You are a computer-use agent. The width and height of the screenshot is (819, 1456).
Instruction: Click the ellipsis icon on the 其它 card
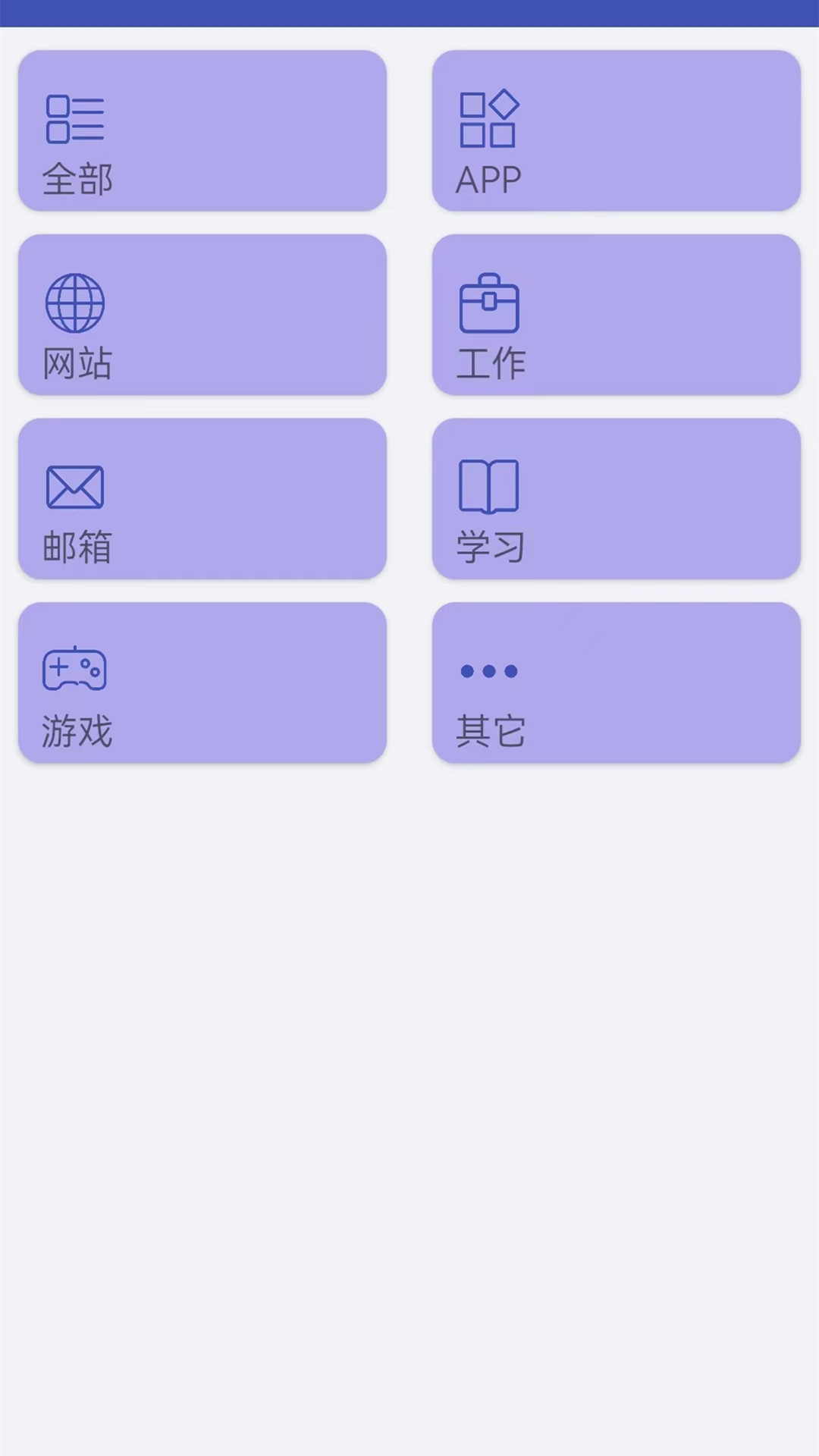pos(488,671)
